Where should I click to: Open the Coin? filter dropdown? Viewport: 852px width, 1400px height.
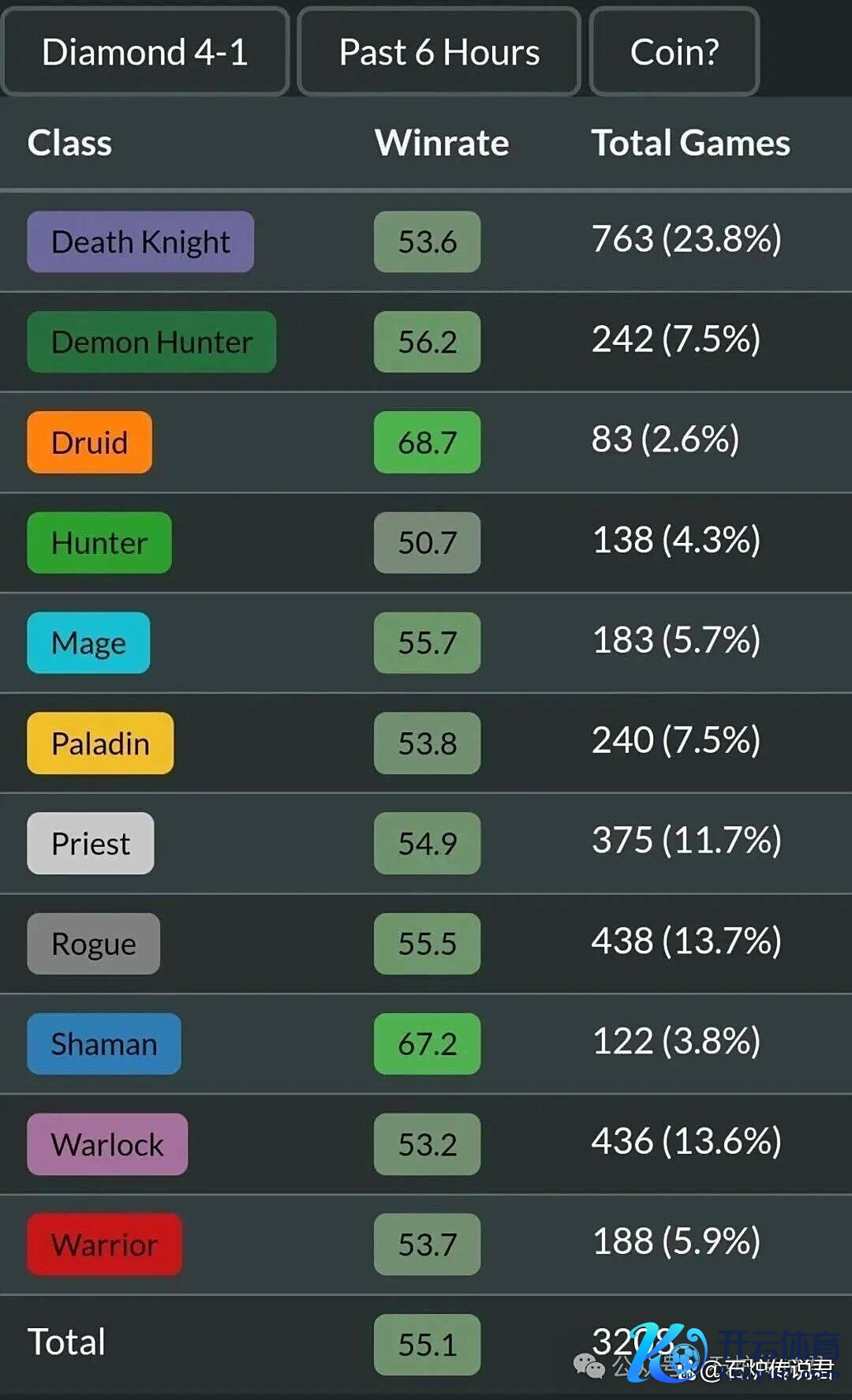point(674,52)
